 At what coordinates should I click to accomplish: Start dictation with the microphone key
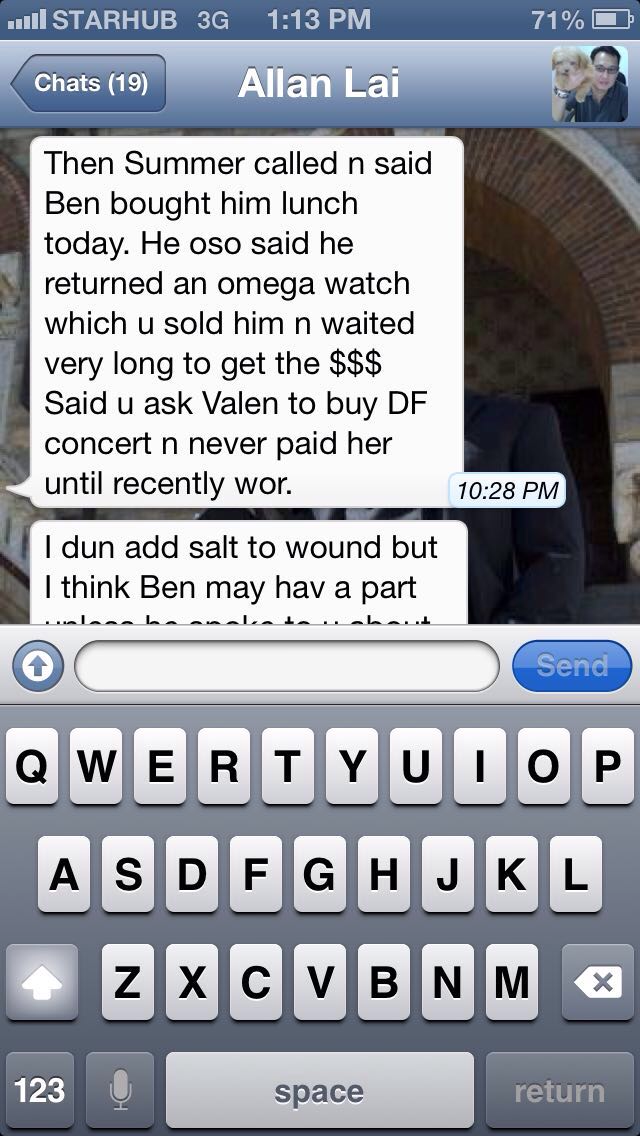[x=120, y=1090]
